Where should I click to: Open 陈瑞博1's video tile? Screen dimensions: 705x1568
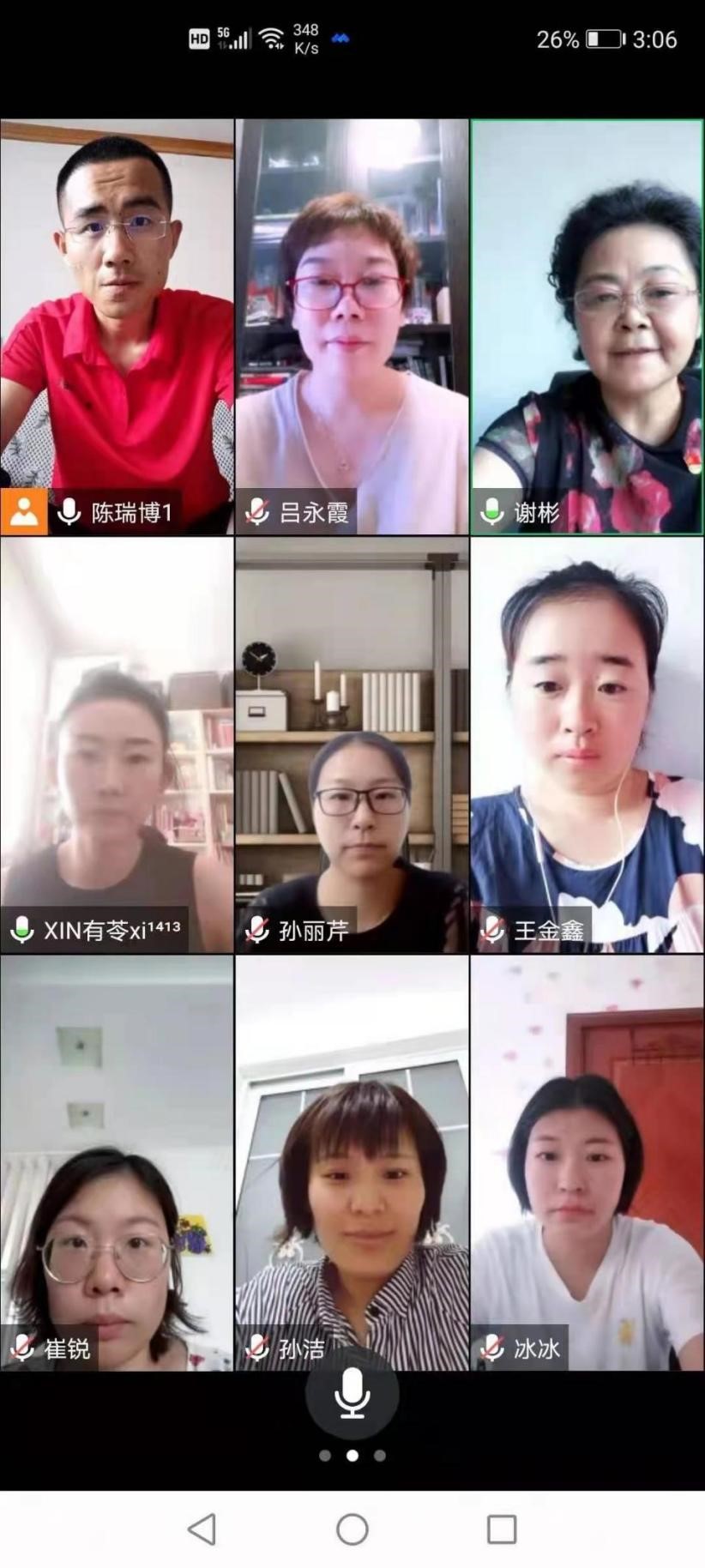coord(117,326)
